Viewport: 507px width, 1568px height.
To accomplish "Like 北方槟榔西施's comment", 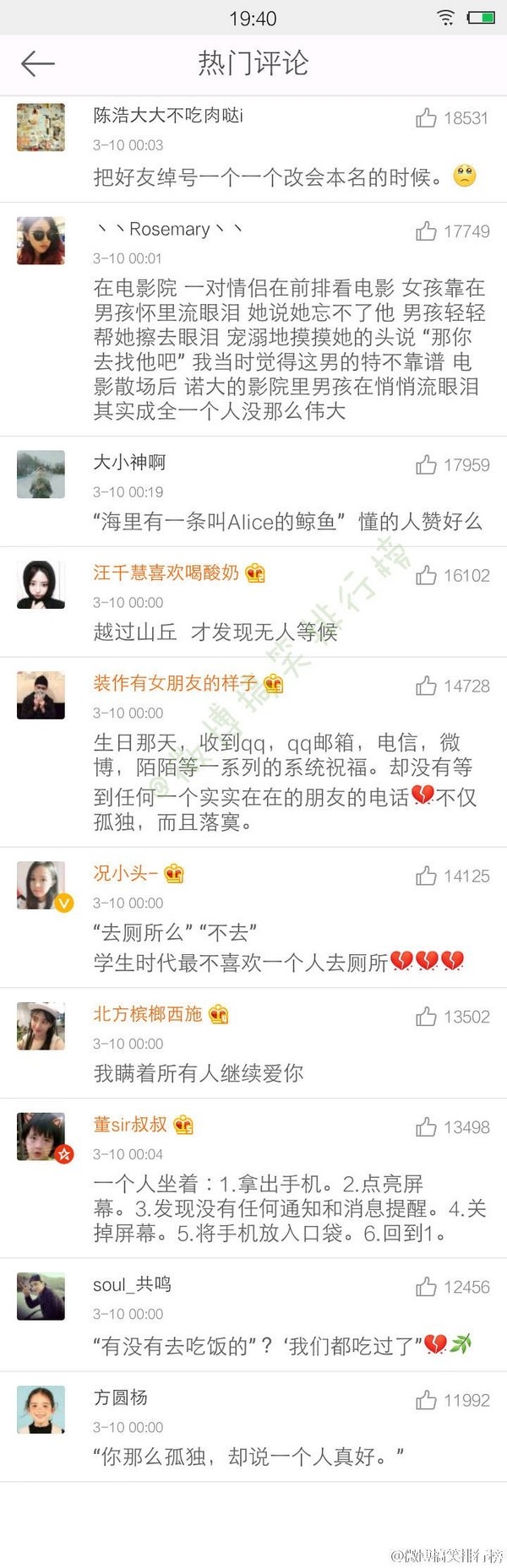I will (427, 1017).
